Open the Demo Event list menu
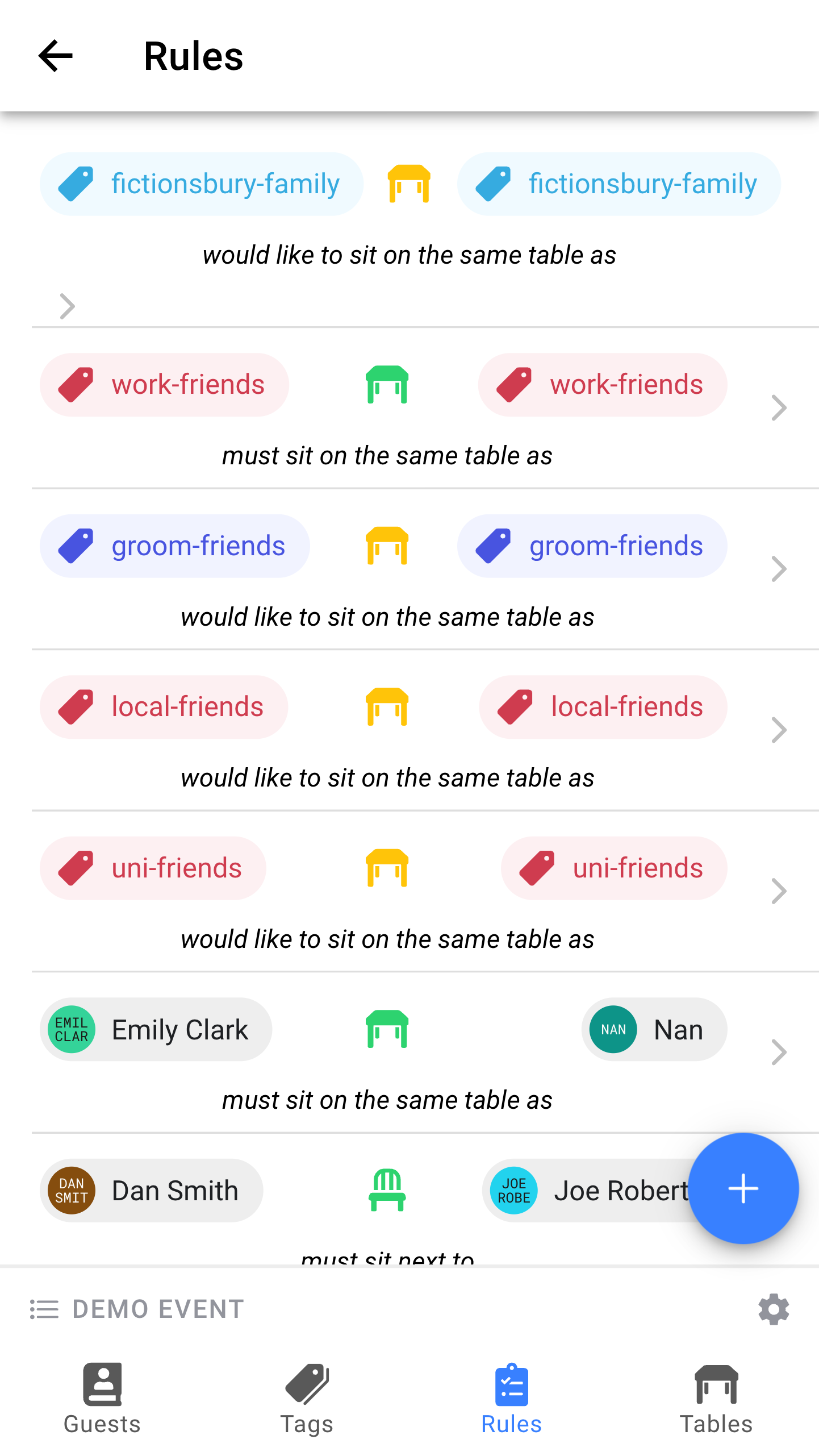This screenshot has width=819, height=1456. [136, 1309]
